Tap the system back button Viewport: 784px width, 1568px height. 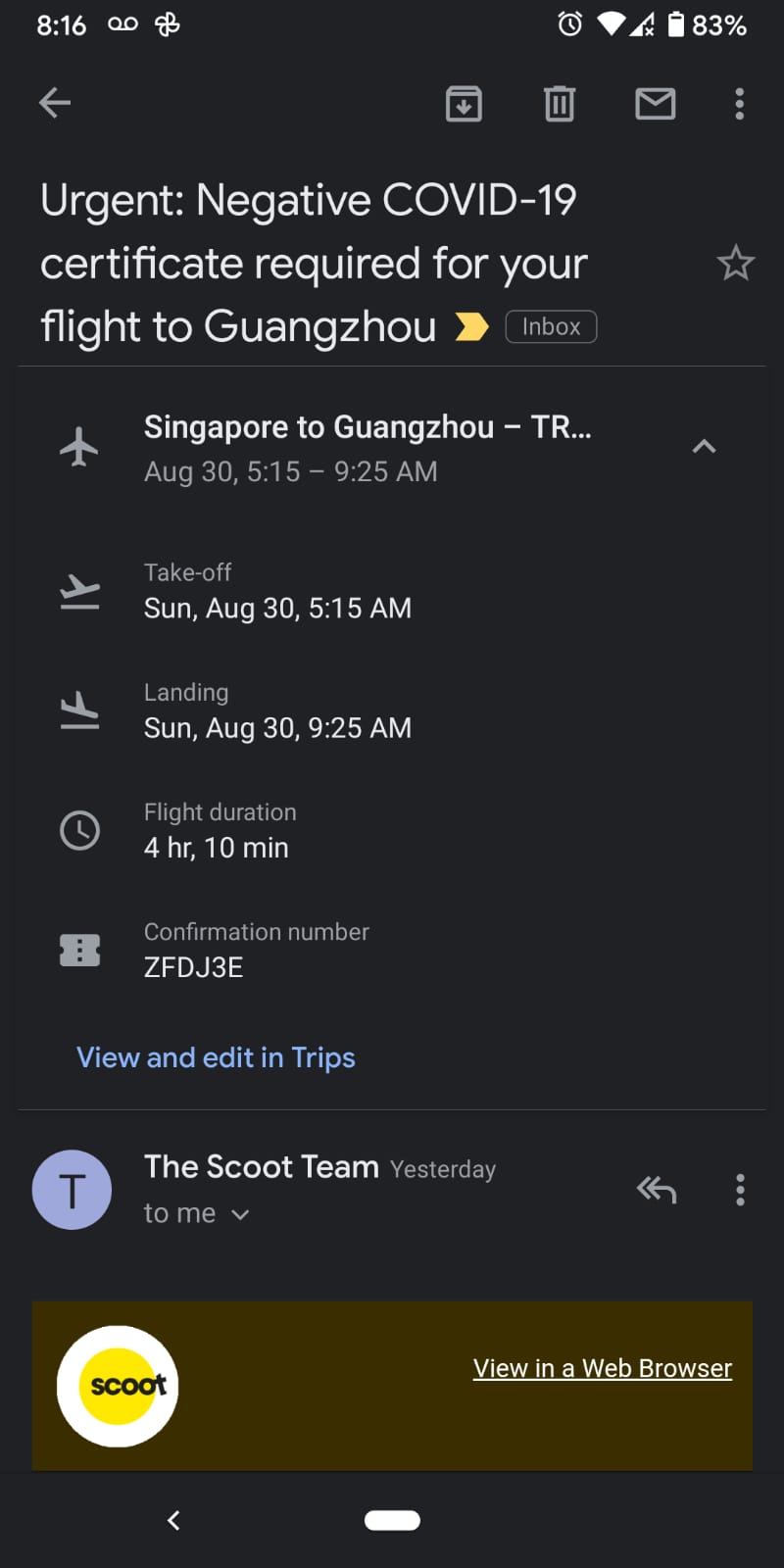tap(173, 1520)
